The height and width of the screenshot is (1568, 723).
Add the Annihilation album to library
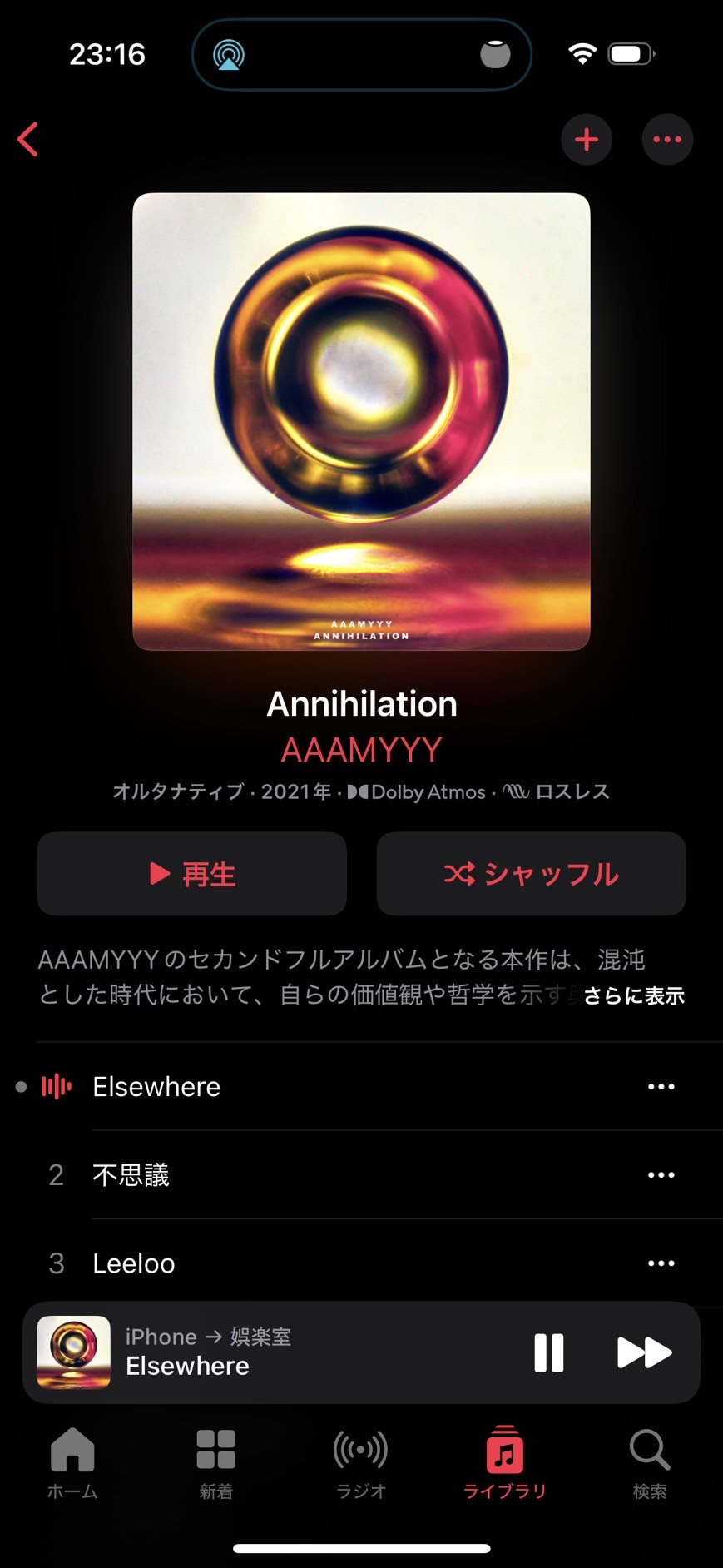[x=587, y=139]
